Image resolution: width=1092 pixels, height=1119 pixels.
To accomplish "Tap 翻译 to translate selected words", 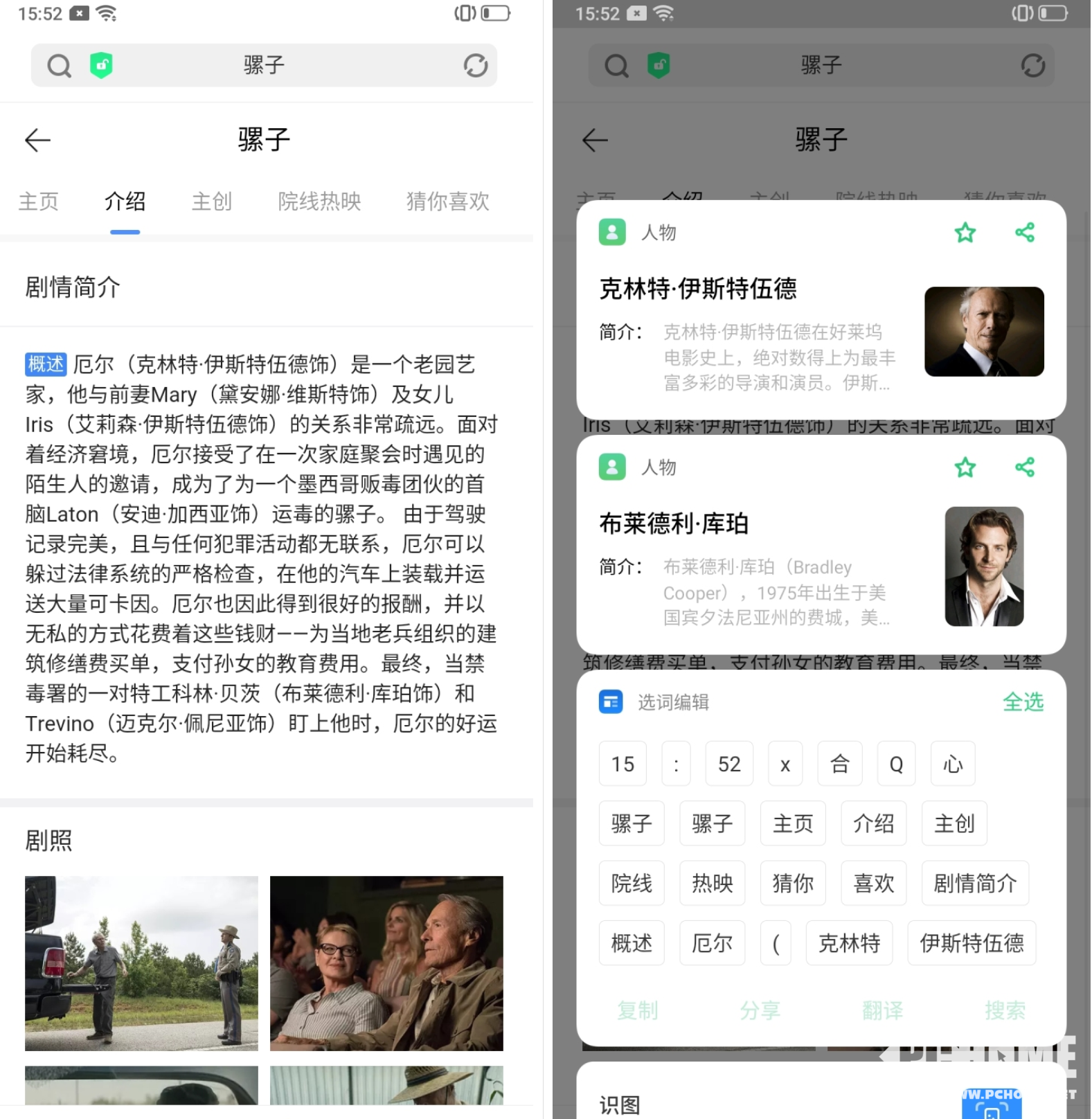I will pos(882,1010).
